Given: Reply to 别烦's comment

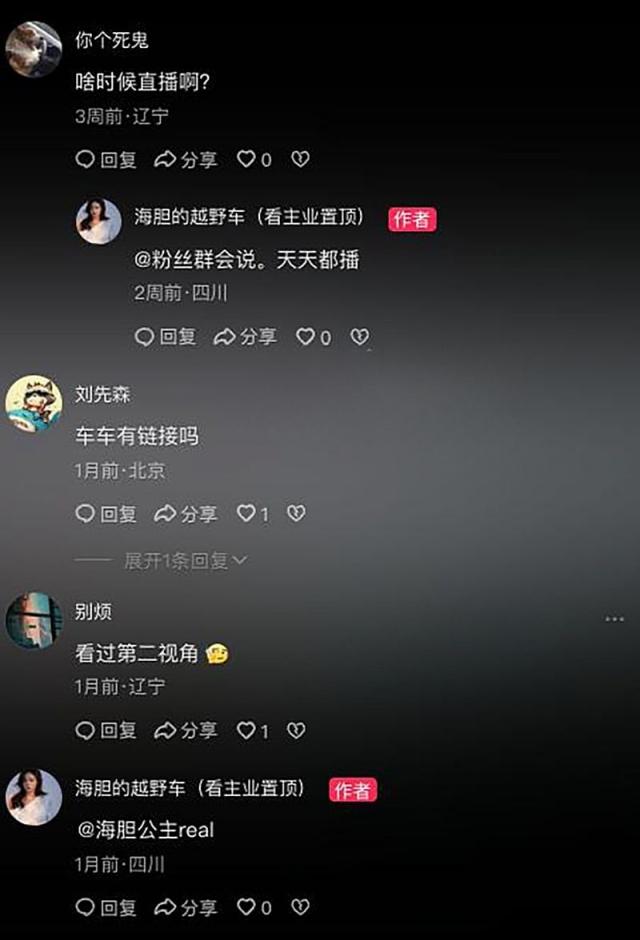Looking at the screenshot, I should [x=106, y=731].
